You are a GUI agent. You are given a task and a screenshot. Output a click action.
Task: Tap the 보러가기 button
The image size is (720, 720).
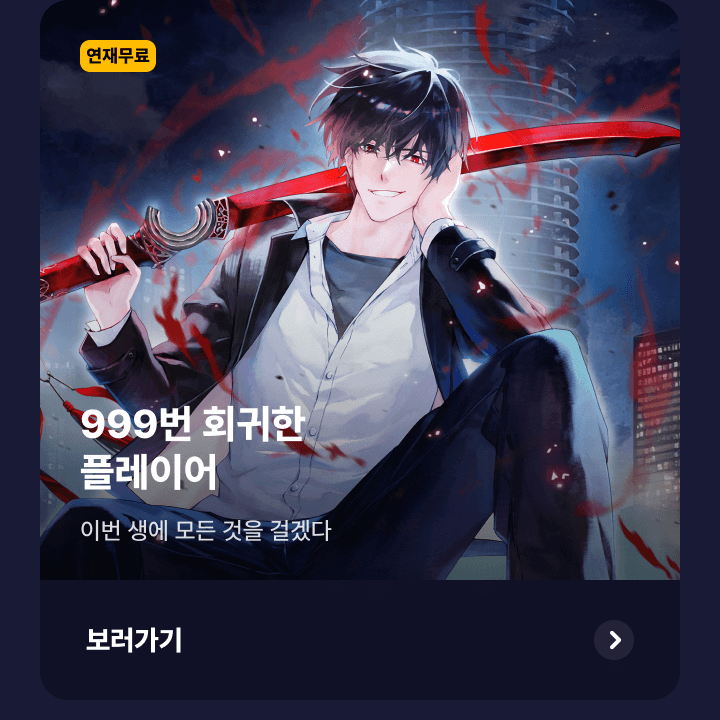134,640
